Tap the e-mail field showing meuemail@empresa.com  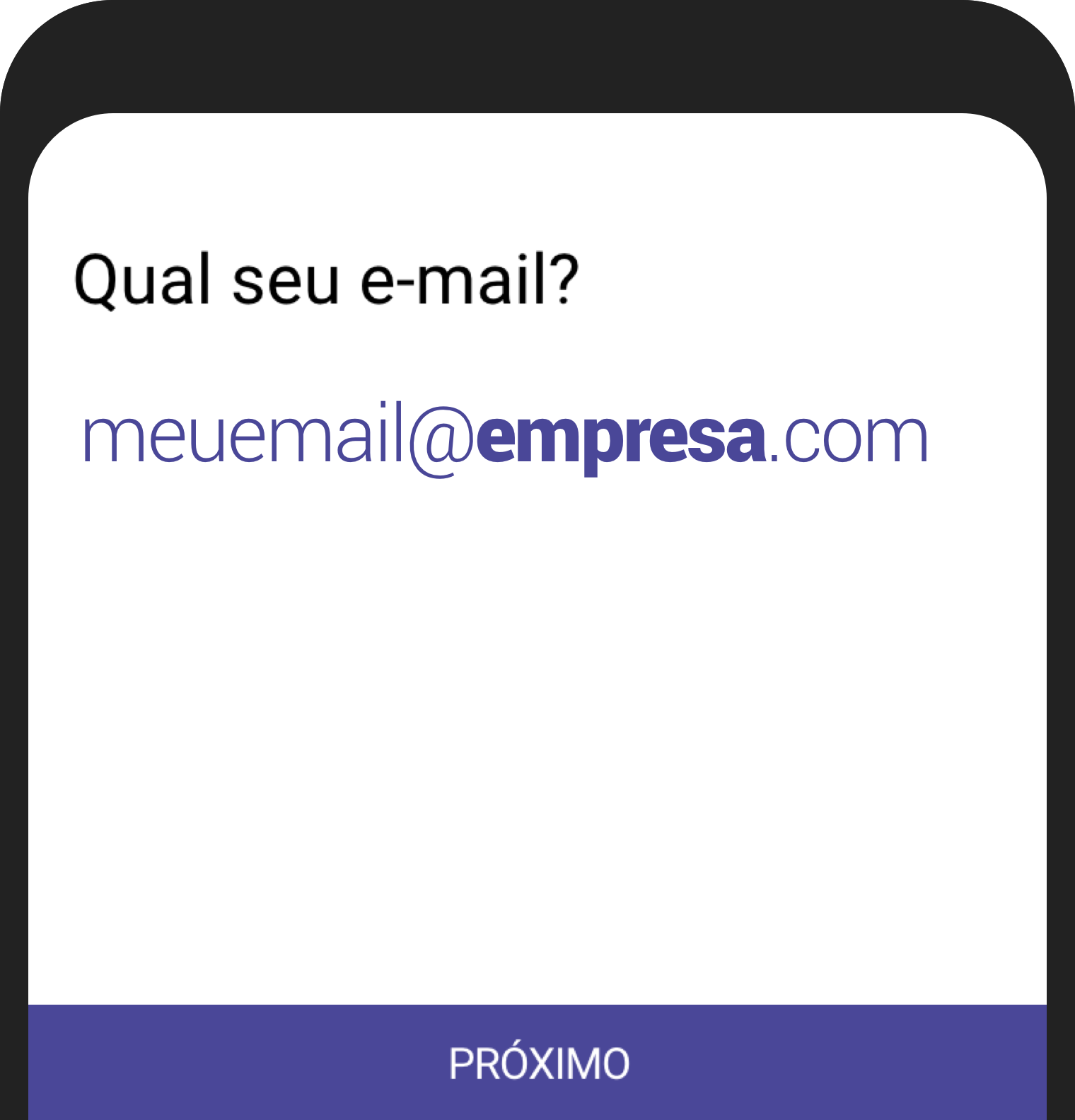pos(505,437)
